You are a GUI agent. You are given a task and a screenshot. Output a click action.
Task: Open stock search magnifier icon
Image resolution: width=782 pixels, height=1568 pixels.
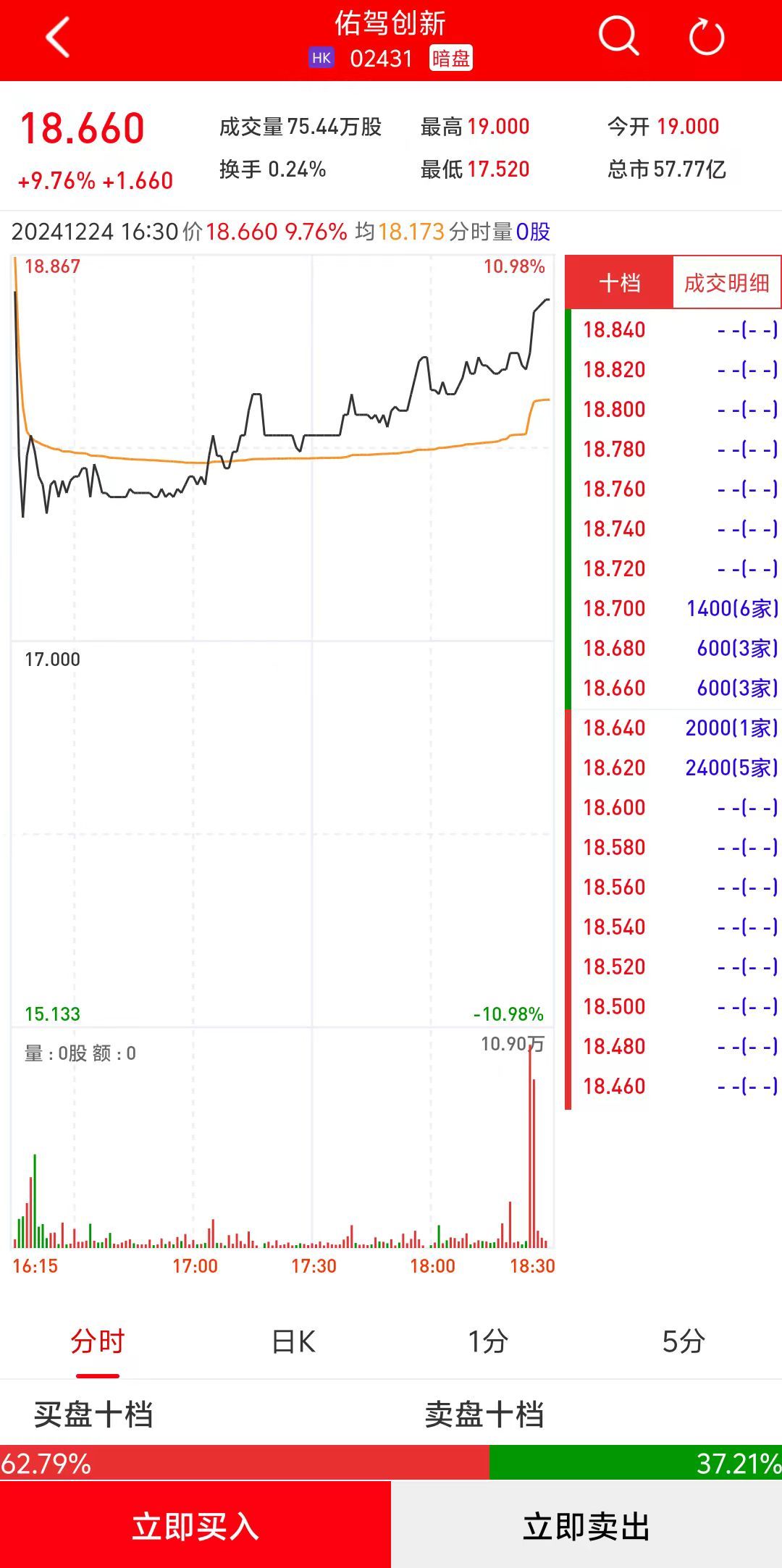point(618,36)
